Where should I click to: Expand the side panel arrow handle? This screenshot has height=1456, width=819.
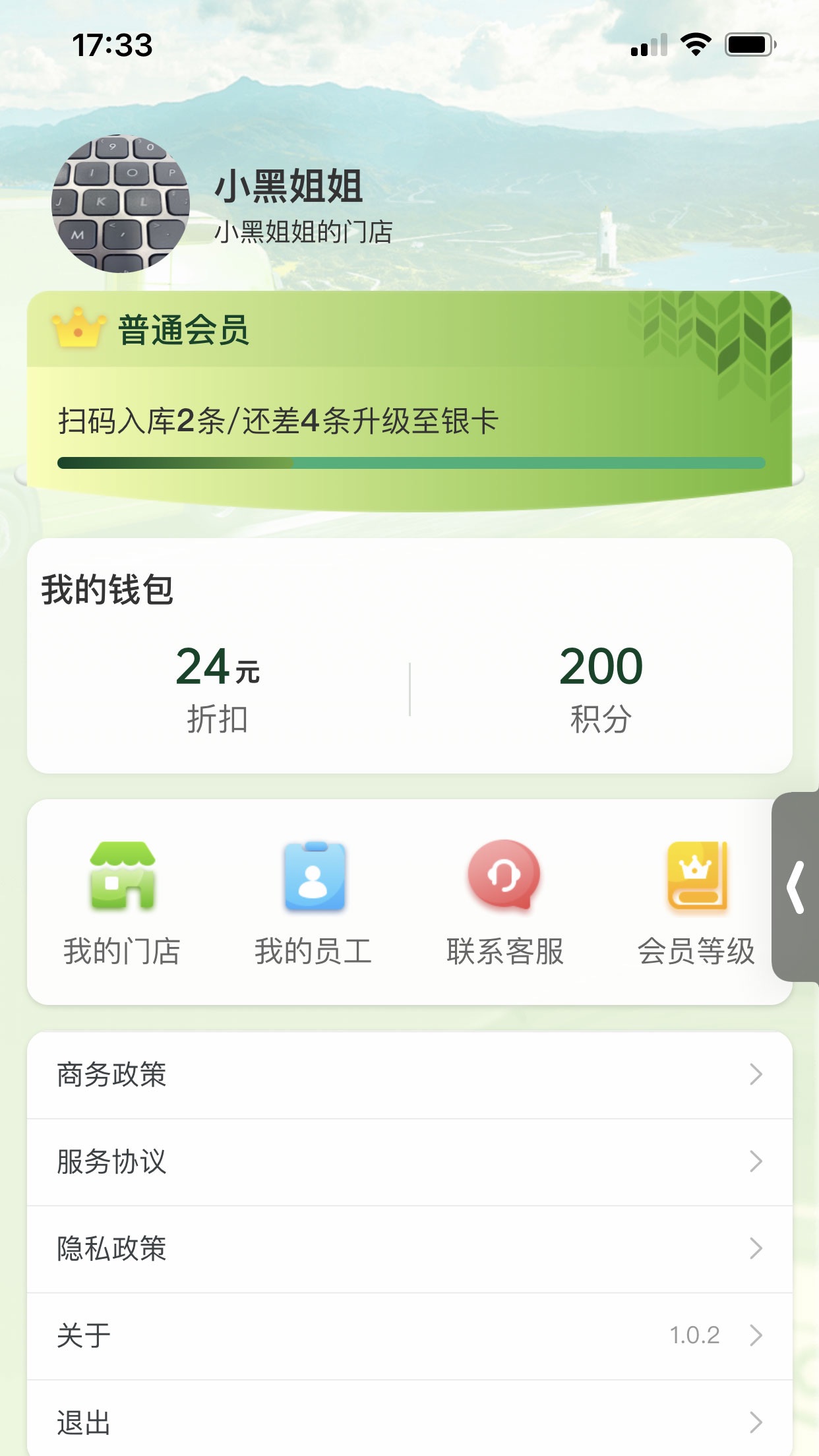click(797, 887)
